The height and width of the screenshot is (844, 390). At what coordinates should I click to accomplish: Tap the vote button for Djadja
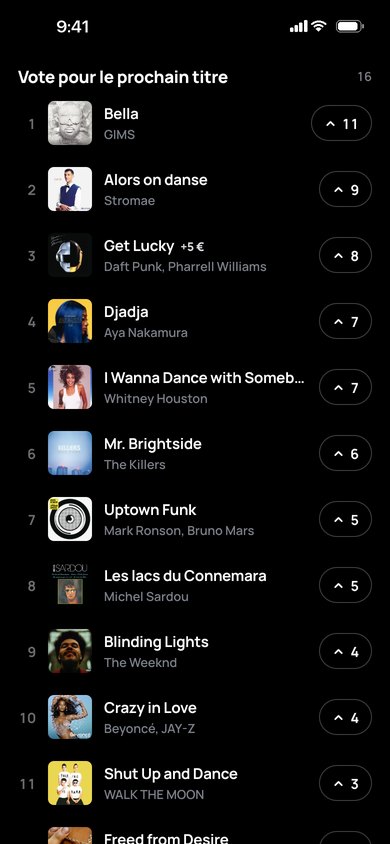pyautogui.click(x=345, y=321)
